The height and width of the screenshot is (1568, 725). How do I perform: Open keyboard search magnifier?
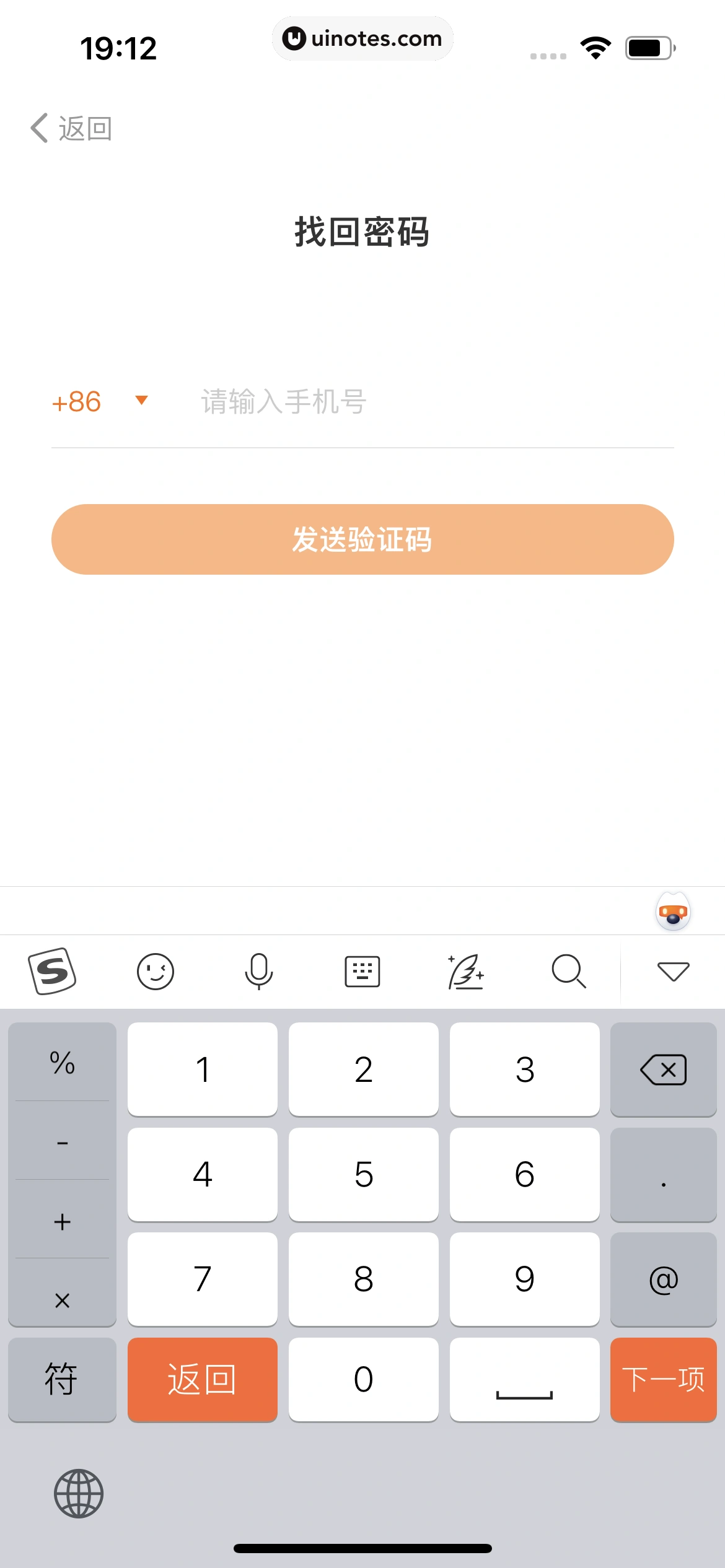568,971
